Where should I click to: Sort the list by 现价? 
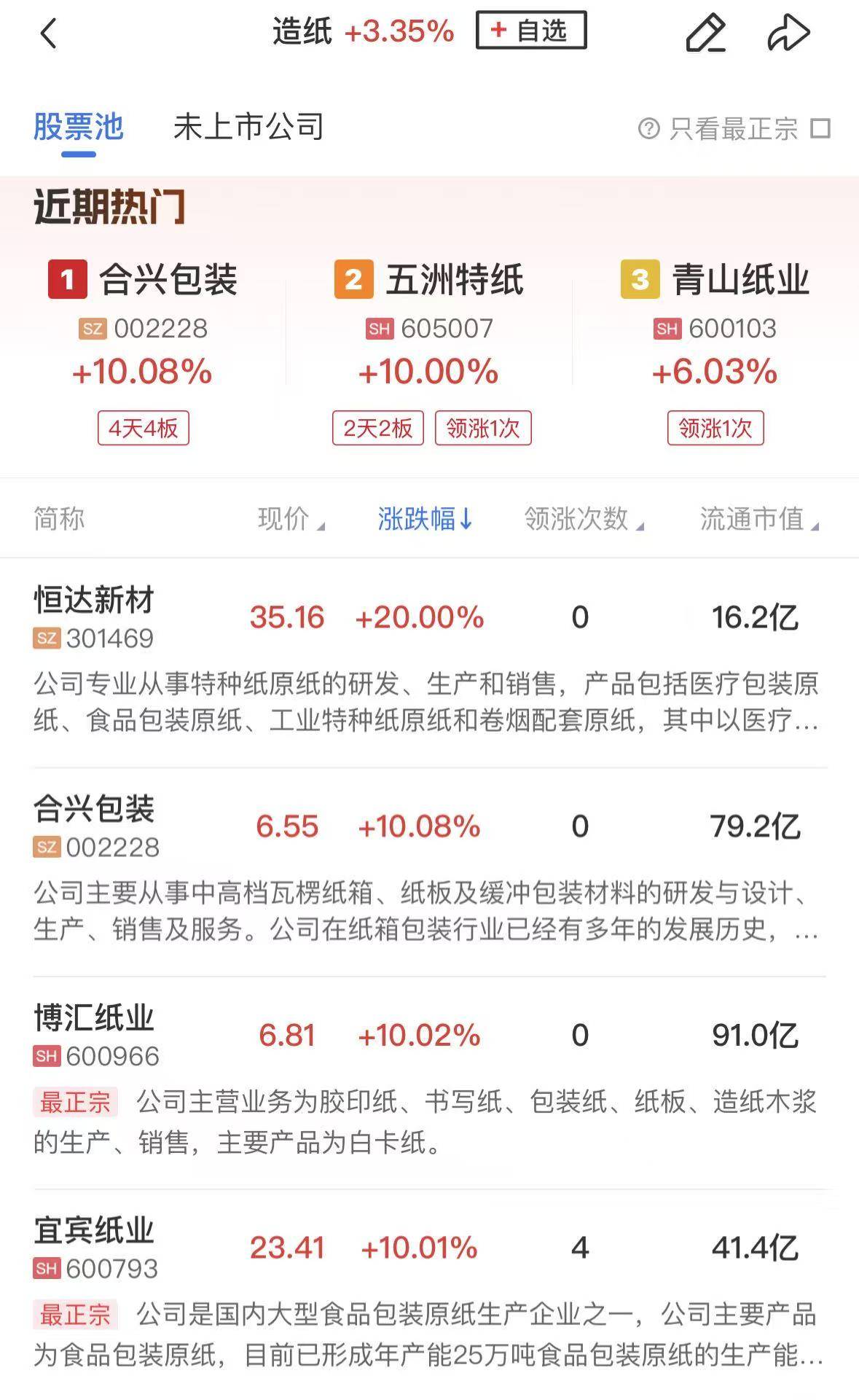pos(291,520)
